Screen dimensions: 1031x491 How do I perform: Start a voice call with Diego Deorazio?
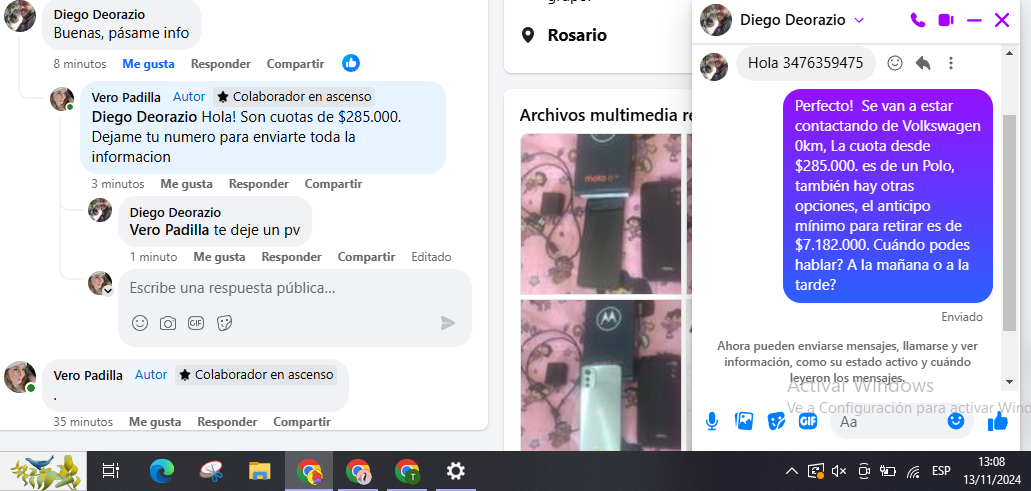(918, 20)
